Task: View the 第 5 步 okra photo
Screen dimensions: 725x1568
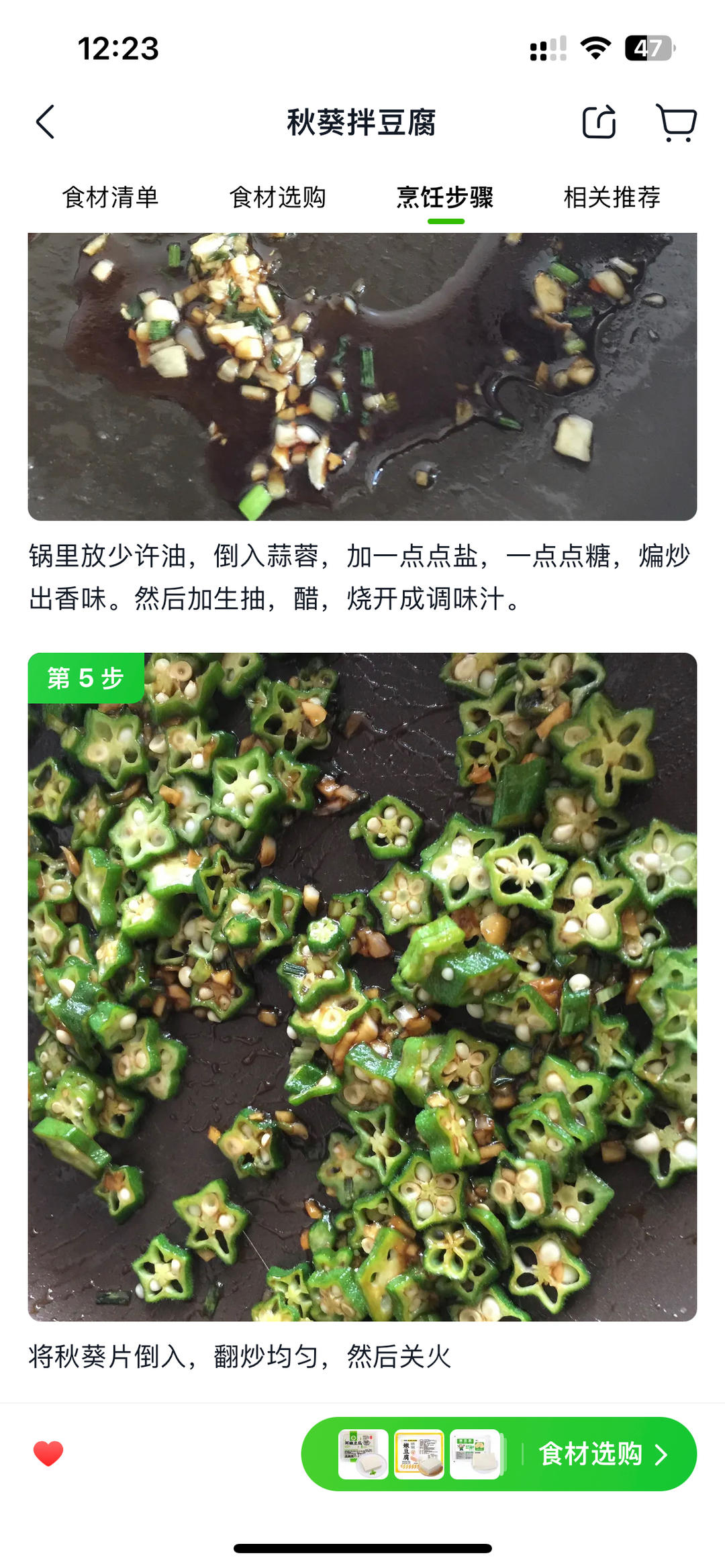Action: pyautogui.click(x=362, y=986)
